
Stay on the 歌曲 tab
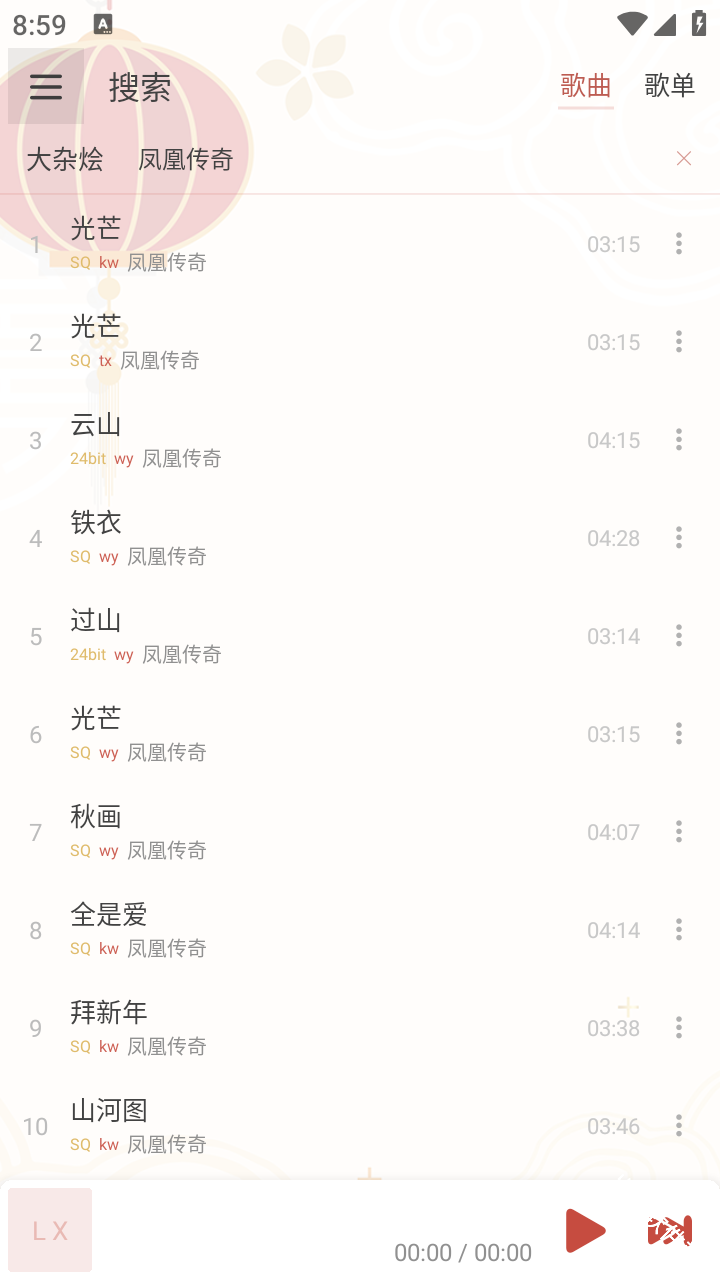click(585, 87)
